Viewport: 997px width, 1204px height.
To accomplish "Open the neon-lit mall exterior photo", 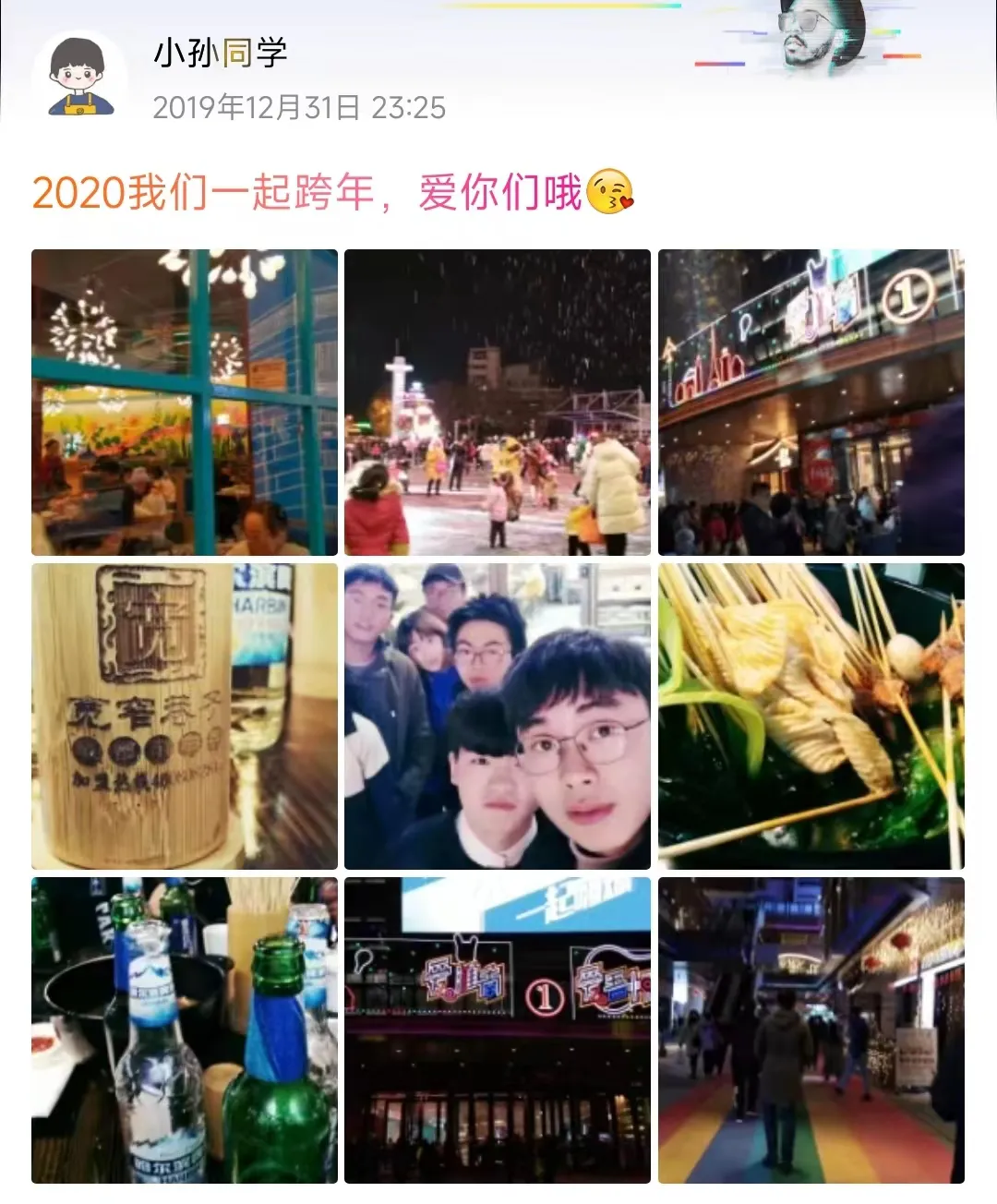I will (811, 403).
